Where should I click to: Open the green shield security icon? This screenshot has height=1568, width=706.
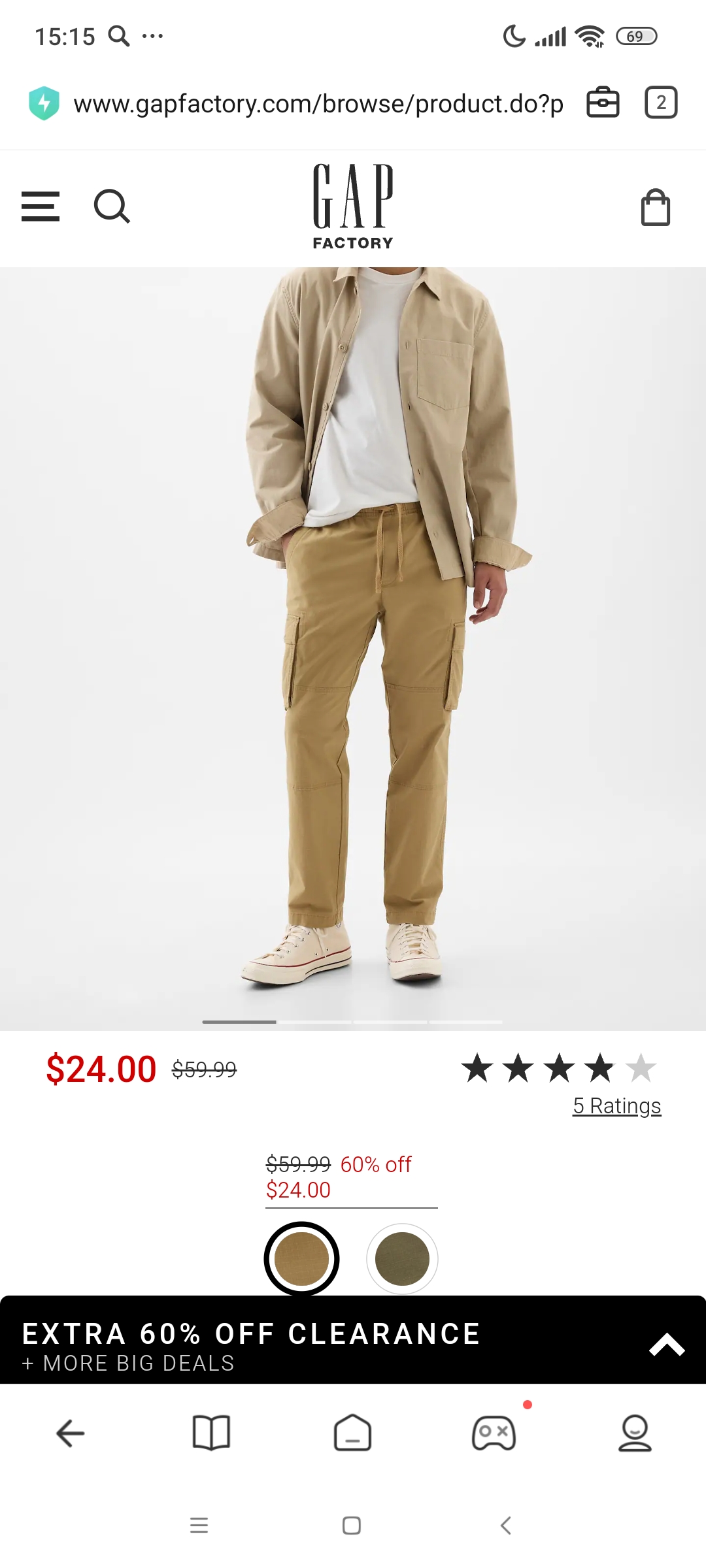click(x=44, y=103)
